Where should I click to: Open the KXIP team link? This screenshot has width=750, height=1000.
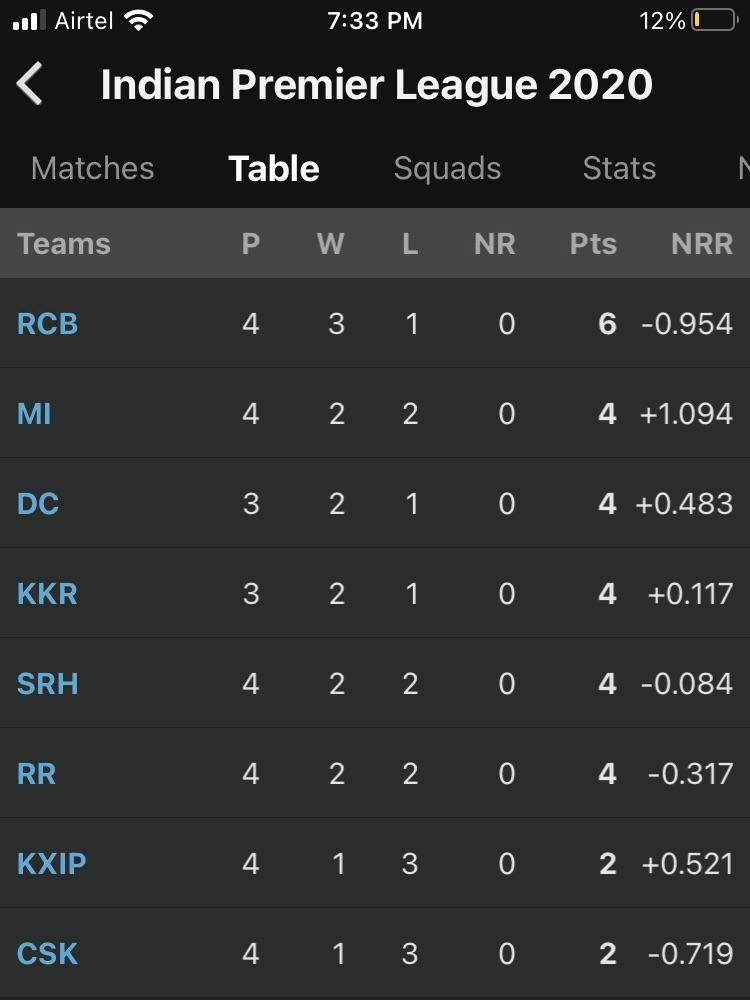52,864
